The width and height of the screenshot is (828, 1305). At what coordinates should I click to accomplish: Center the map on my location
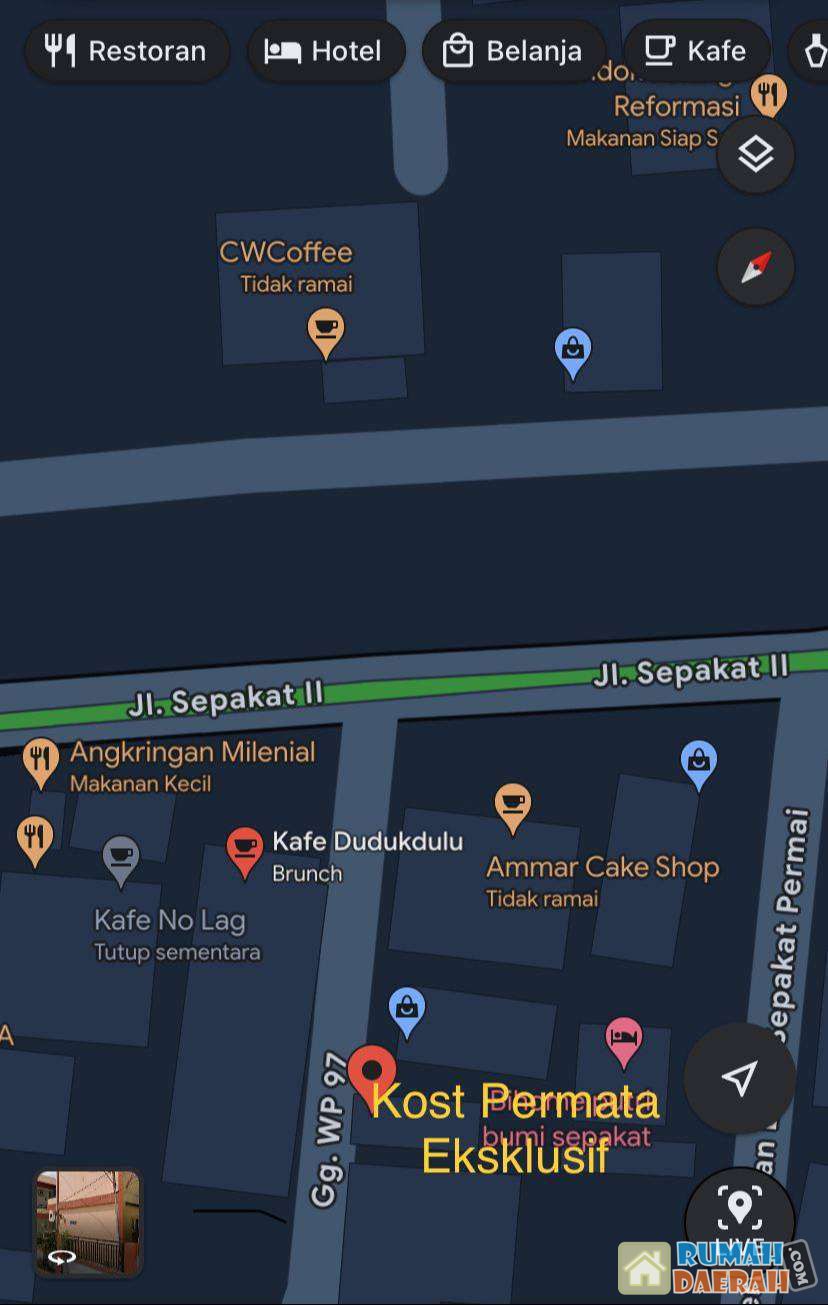click(739, 1077)
